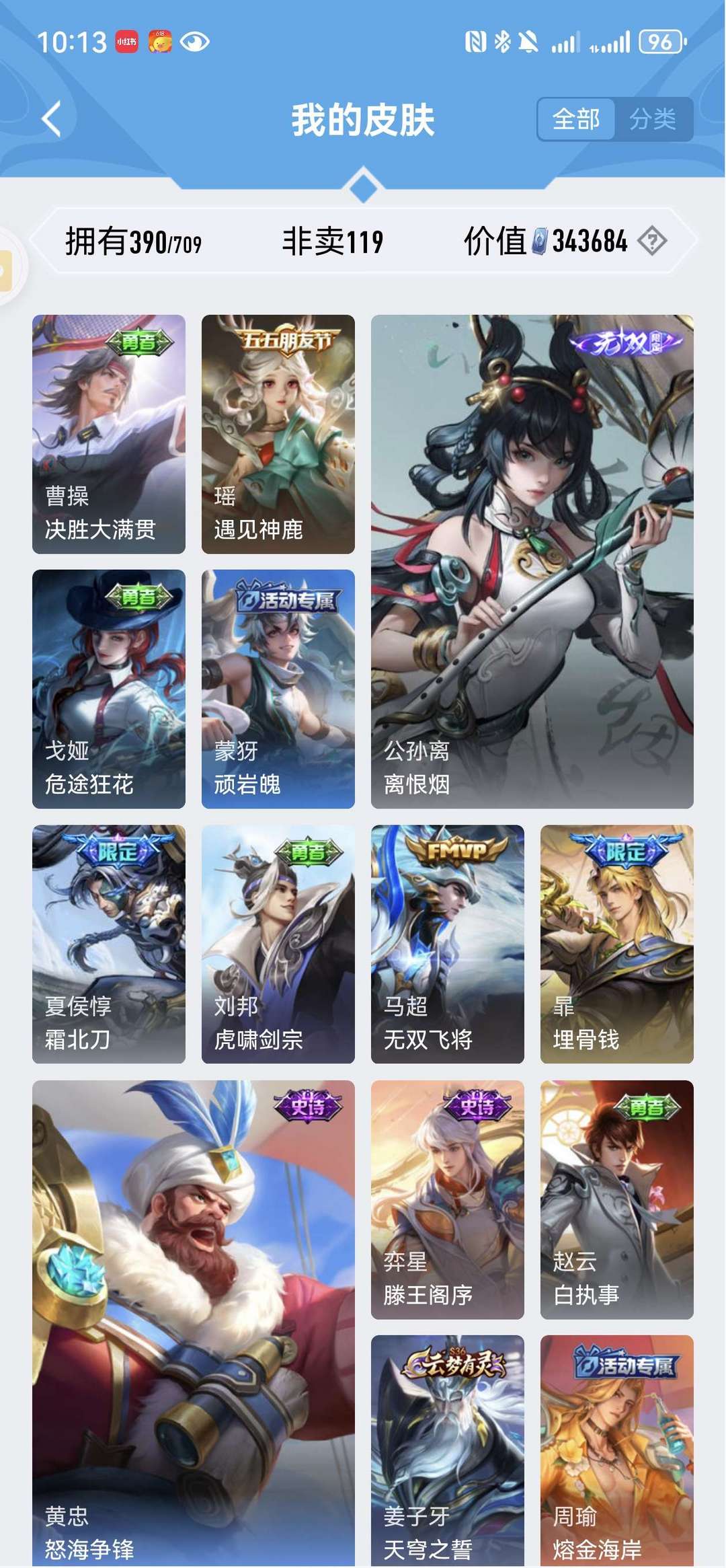Select 蒙犽 顽岩魄 skin
This screenshot has height=1568, width=726.
[278, 689]
